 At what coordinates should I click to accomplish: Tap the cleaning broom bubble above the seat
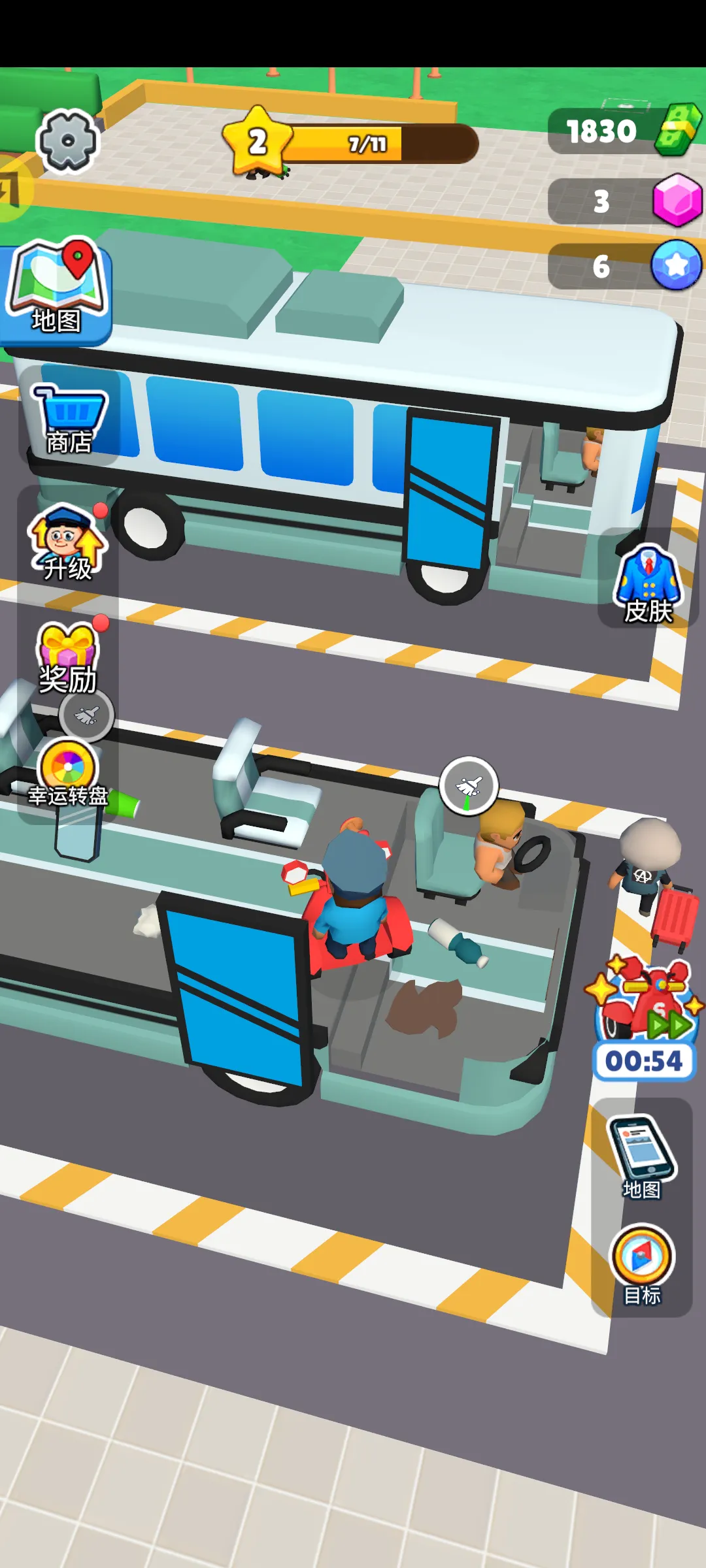(469, 786)
